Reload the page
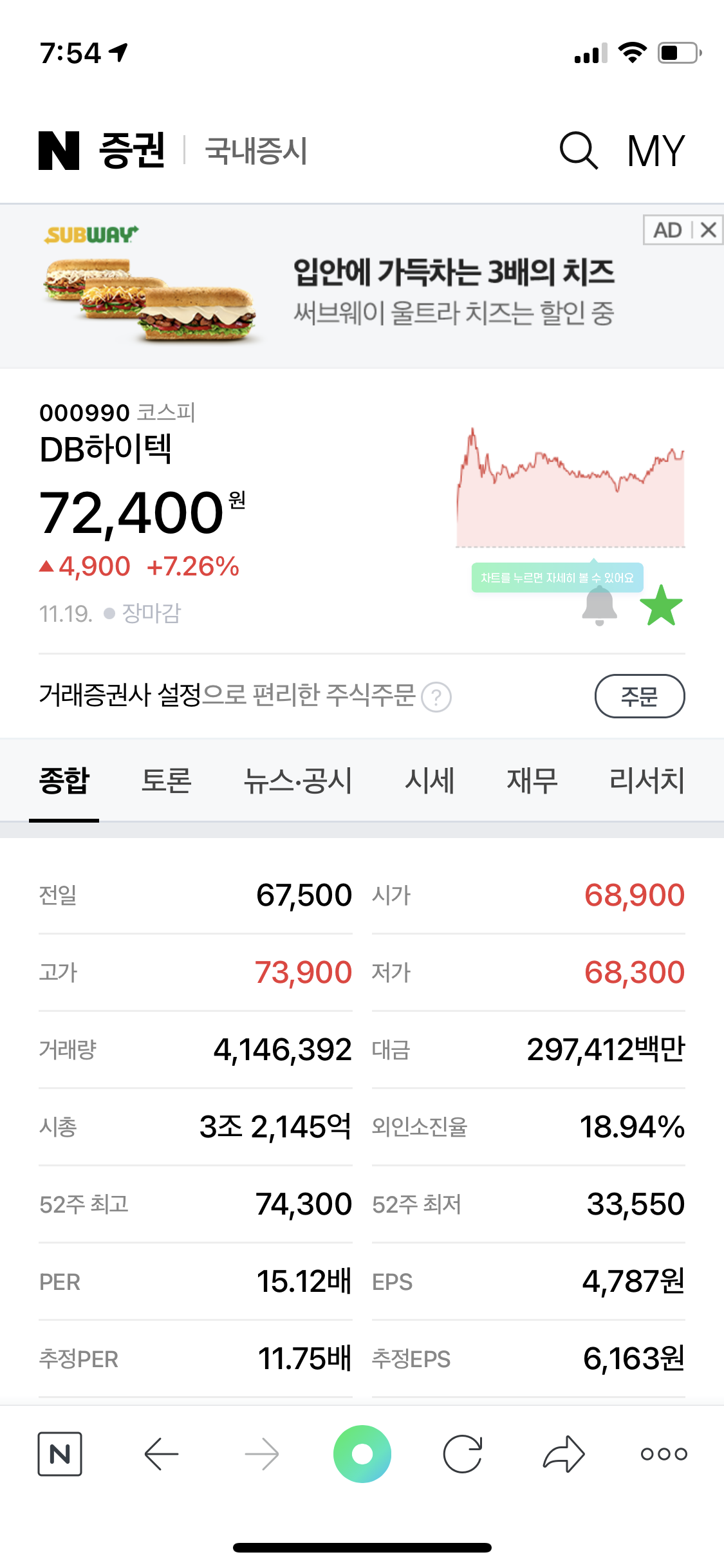724x1568 pixels. point(463,1454)
